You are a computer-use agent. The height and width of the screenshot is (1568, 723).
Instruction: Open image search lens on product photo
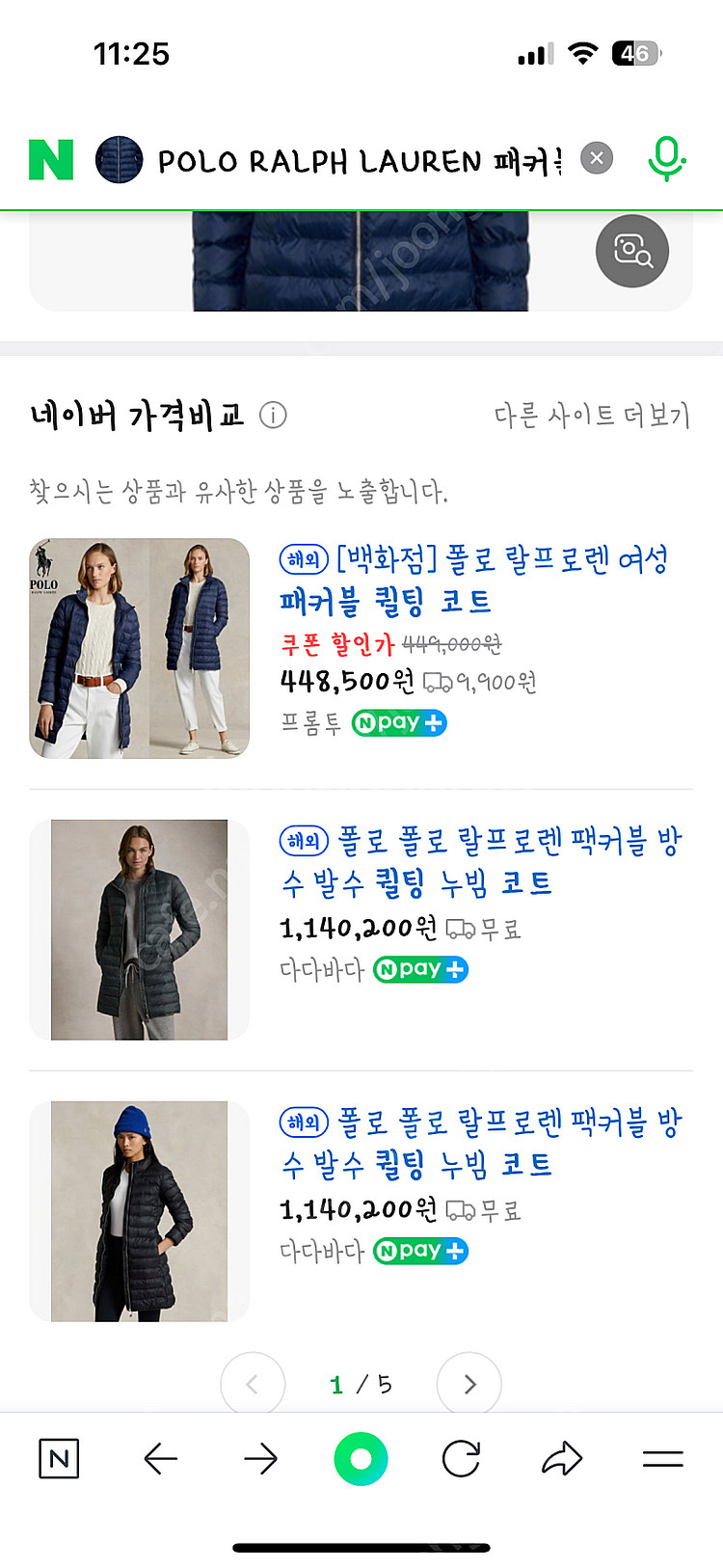click(631, 251)
